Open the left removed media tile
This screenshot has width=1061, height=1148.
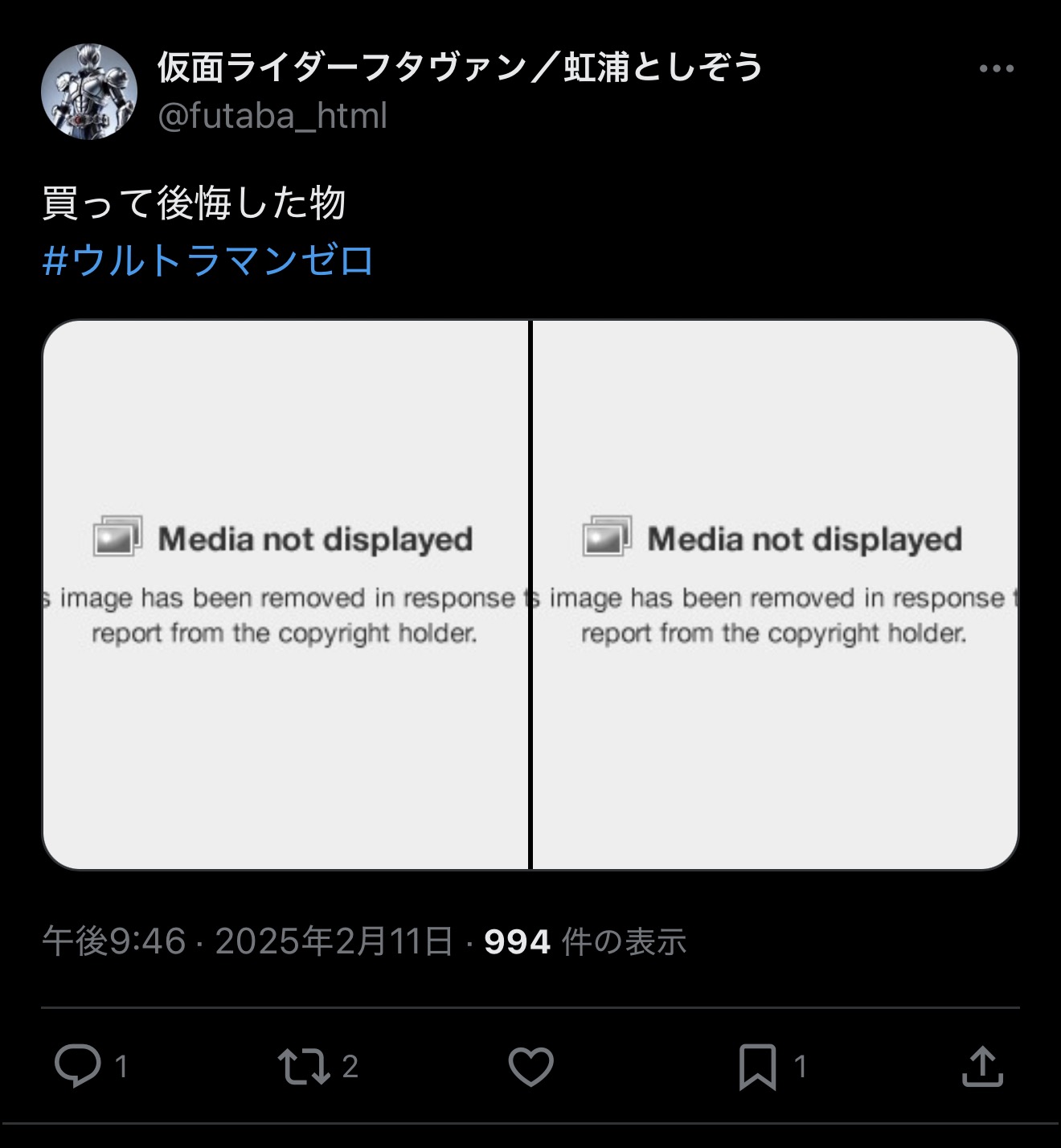[285, 595]
